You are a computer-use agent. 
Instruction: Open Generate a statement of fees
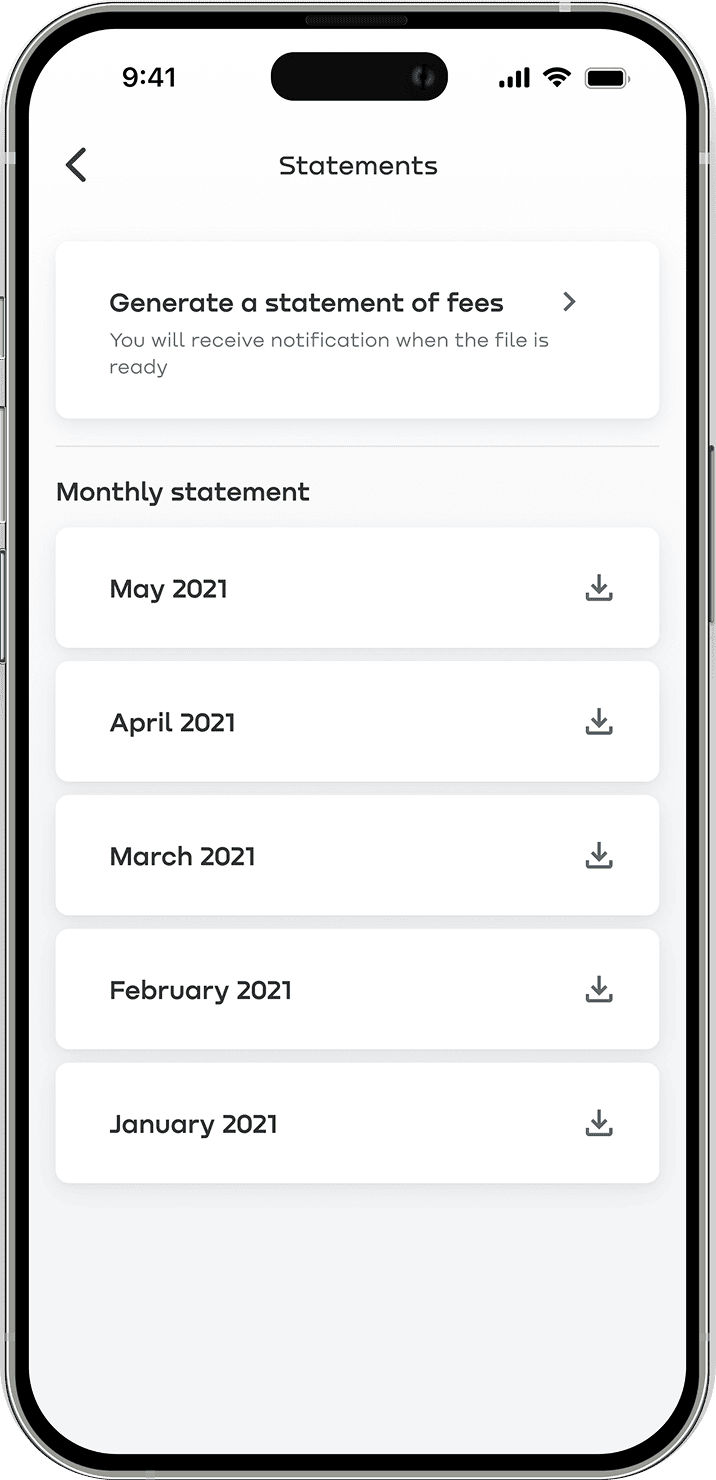tap(357, 329)
